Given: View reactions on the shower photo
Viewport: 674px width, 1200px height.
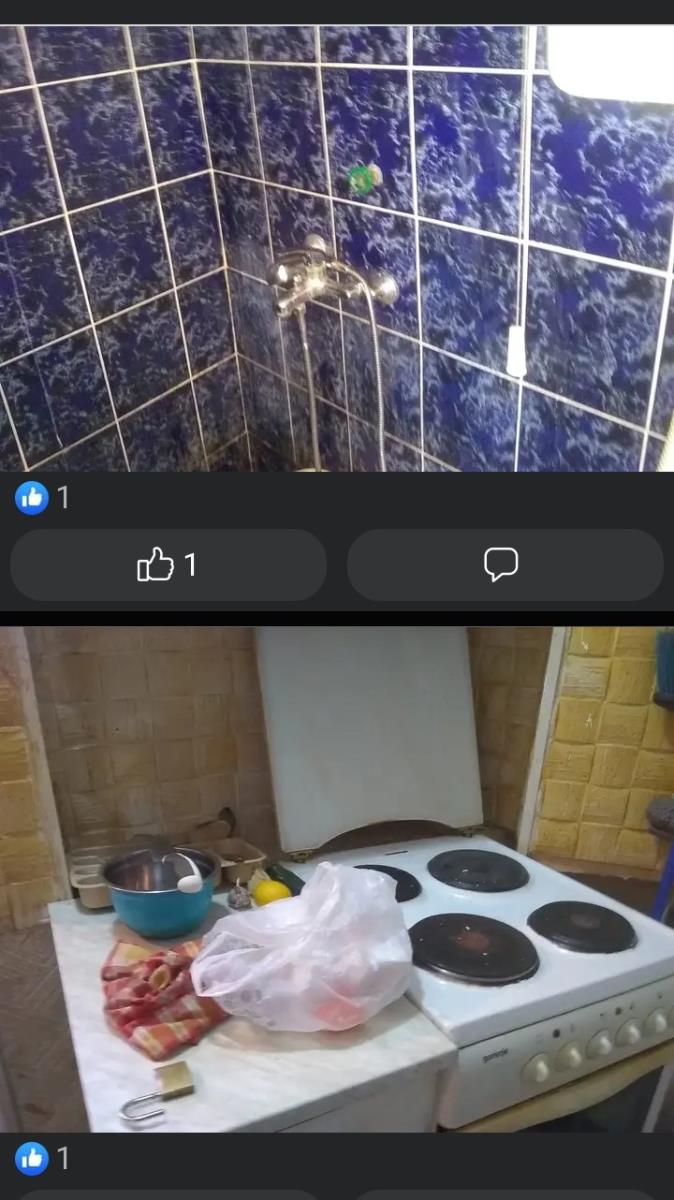Looking at the screenshot, I should 42,497.
